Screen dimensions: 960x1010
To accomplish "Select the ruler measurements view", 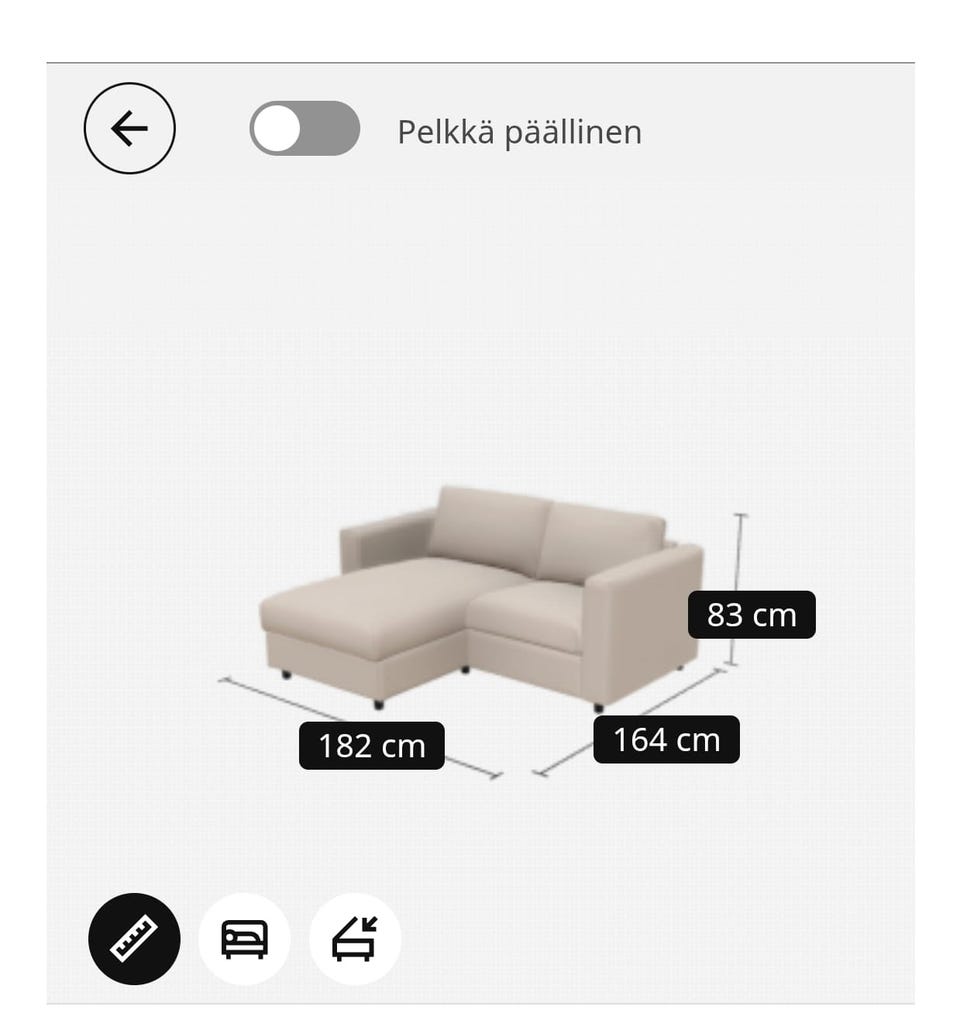I will (134, 939).
